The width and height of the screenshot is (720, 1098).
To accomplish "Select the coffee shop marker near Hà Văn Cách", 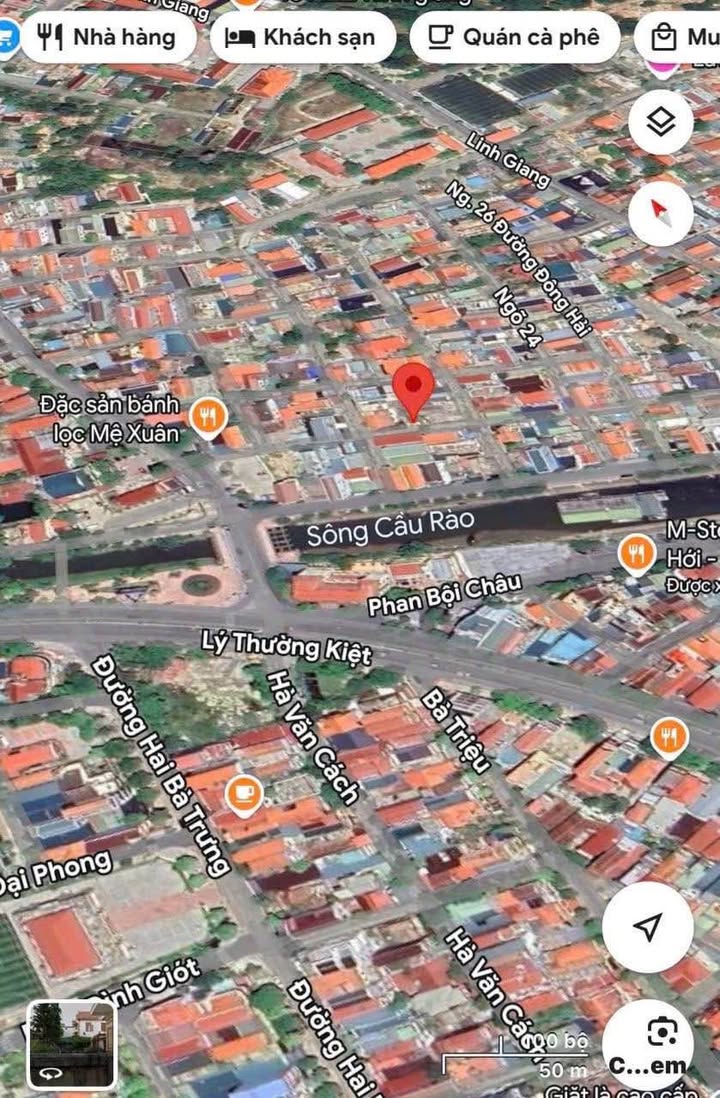I will pos(243,795).
